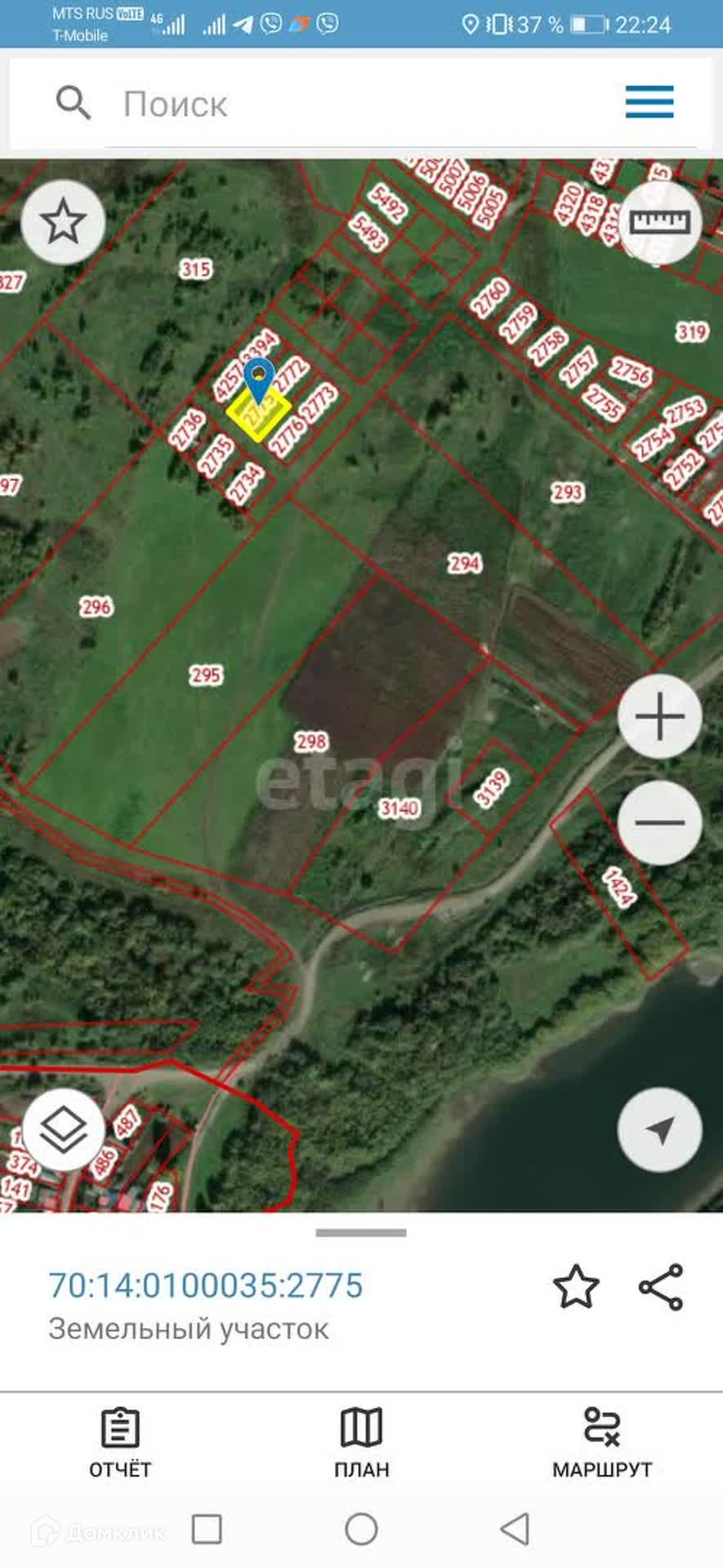Open the ОТЧЁТ report
The image size is (723, 1568).
[120, 1443]
